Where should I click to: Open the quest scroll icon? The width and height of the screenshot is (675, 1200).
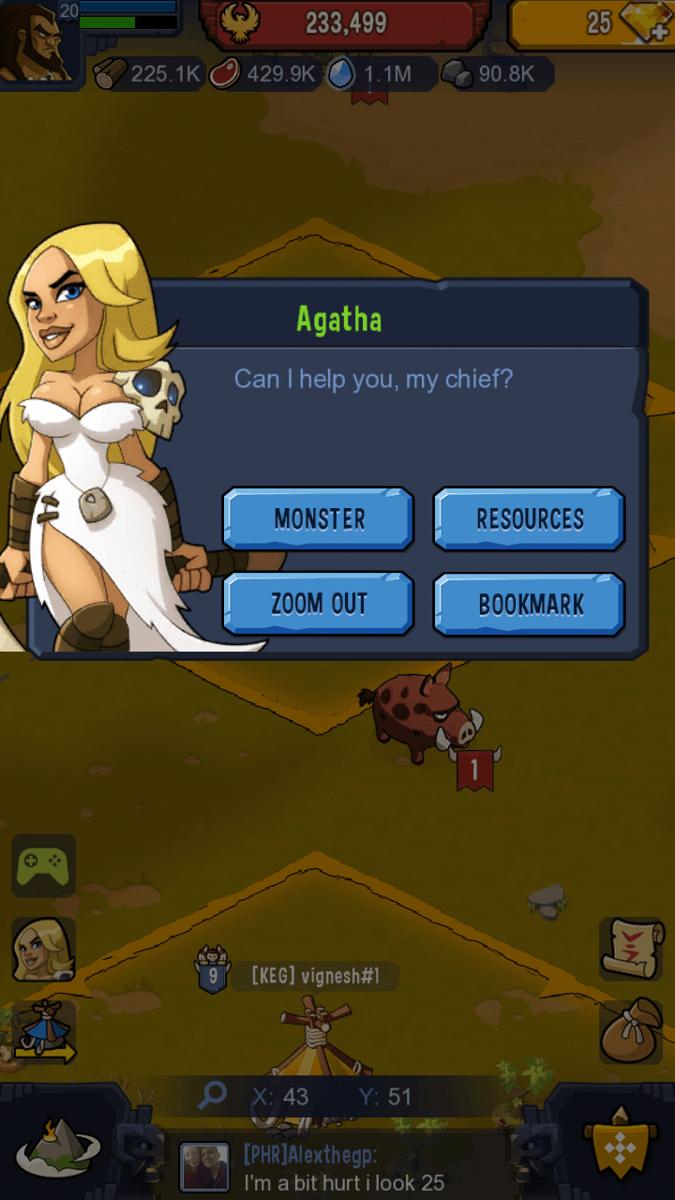pos(632,948)
